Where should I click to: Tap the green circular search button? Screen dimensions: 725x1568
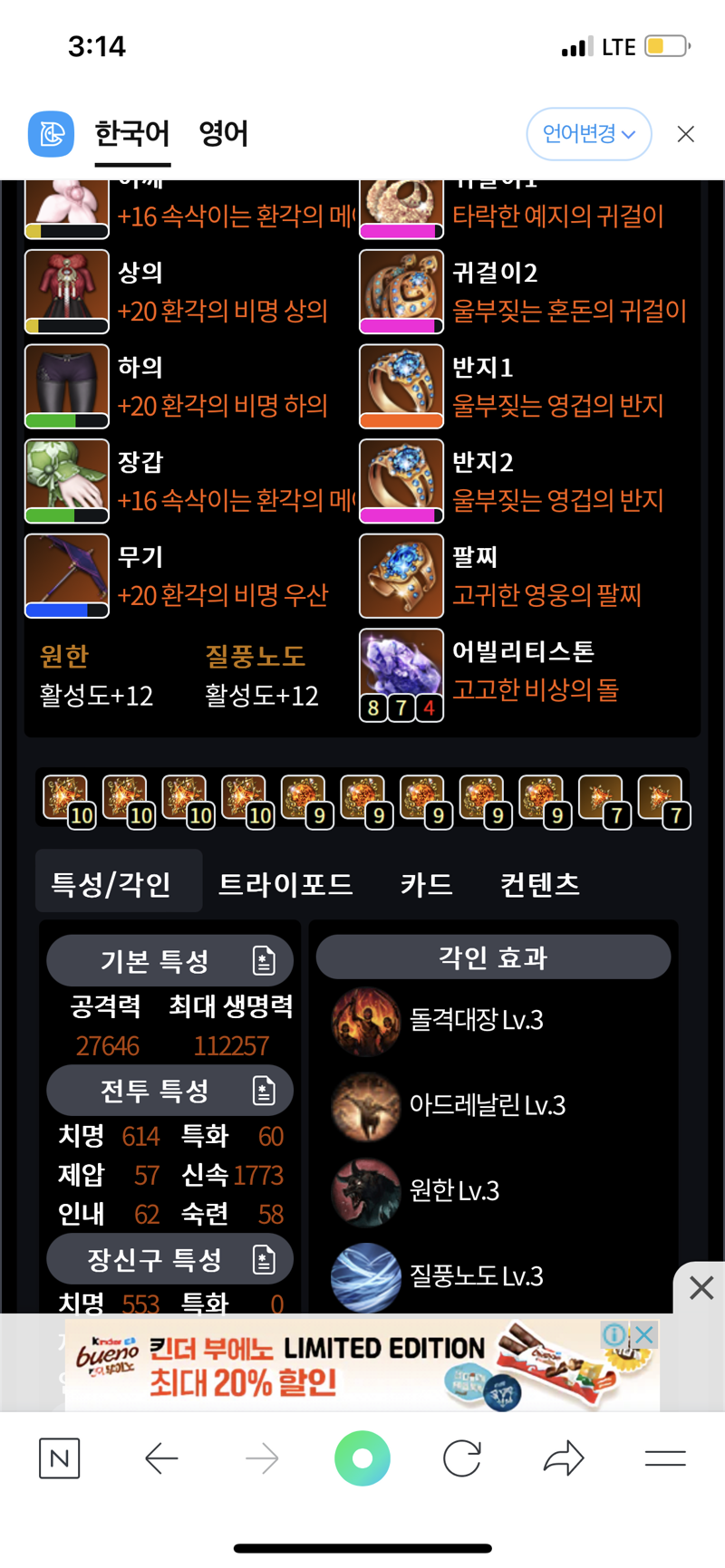pos(362,1458)
